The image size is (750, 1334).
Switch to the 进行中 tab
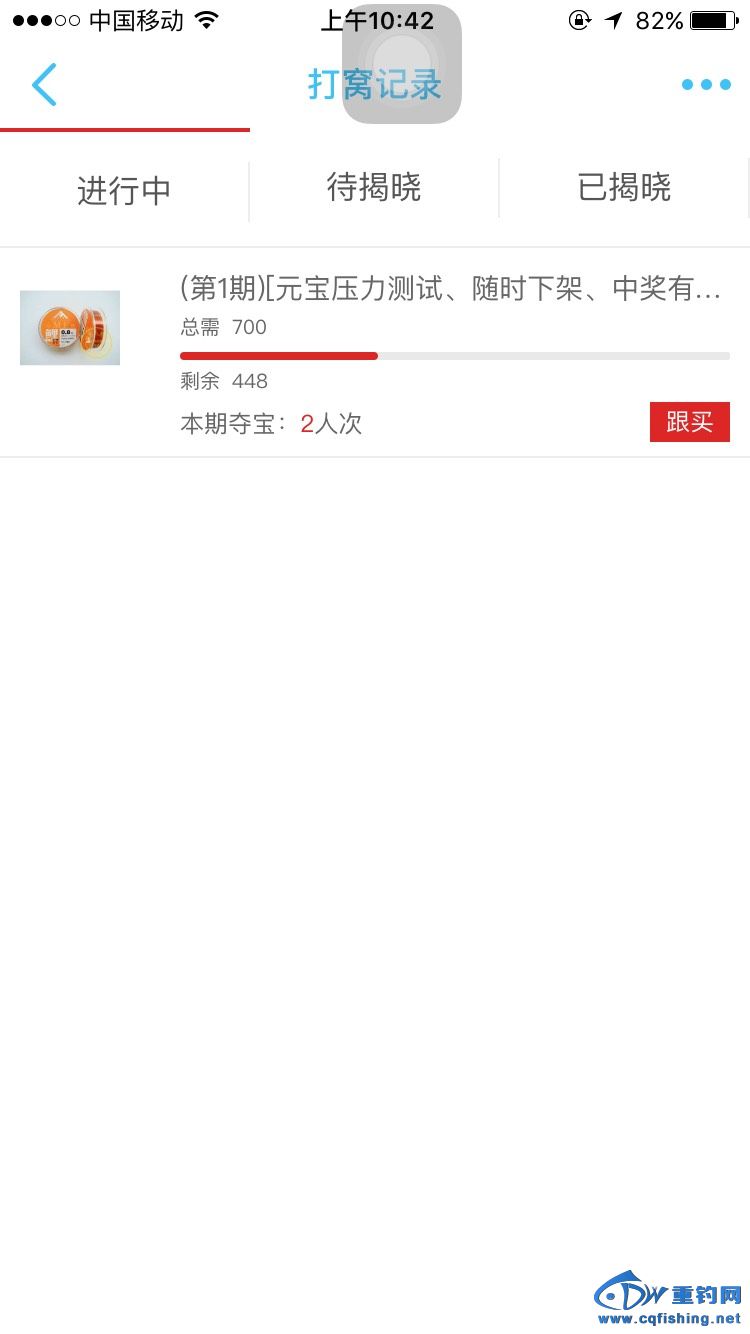coord(124,190)
